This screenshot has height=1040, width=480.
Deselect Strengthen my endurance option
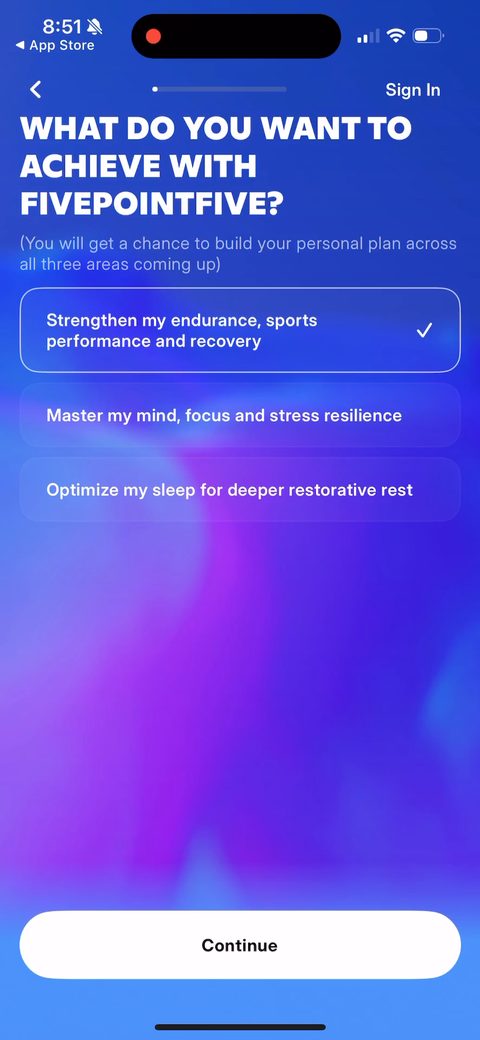(x=240, y=330)
